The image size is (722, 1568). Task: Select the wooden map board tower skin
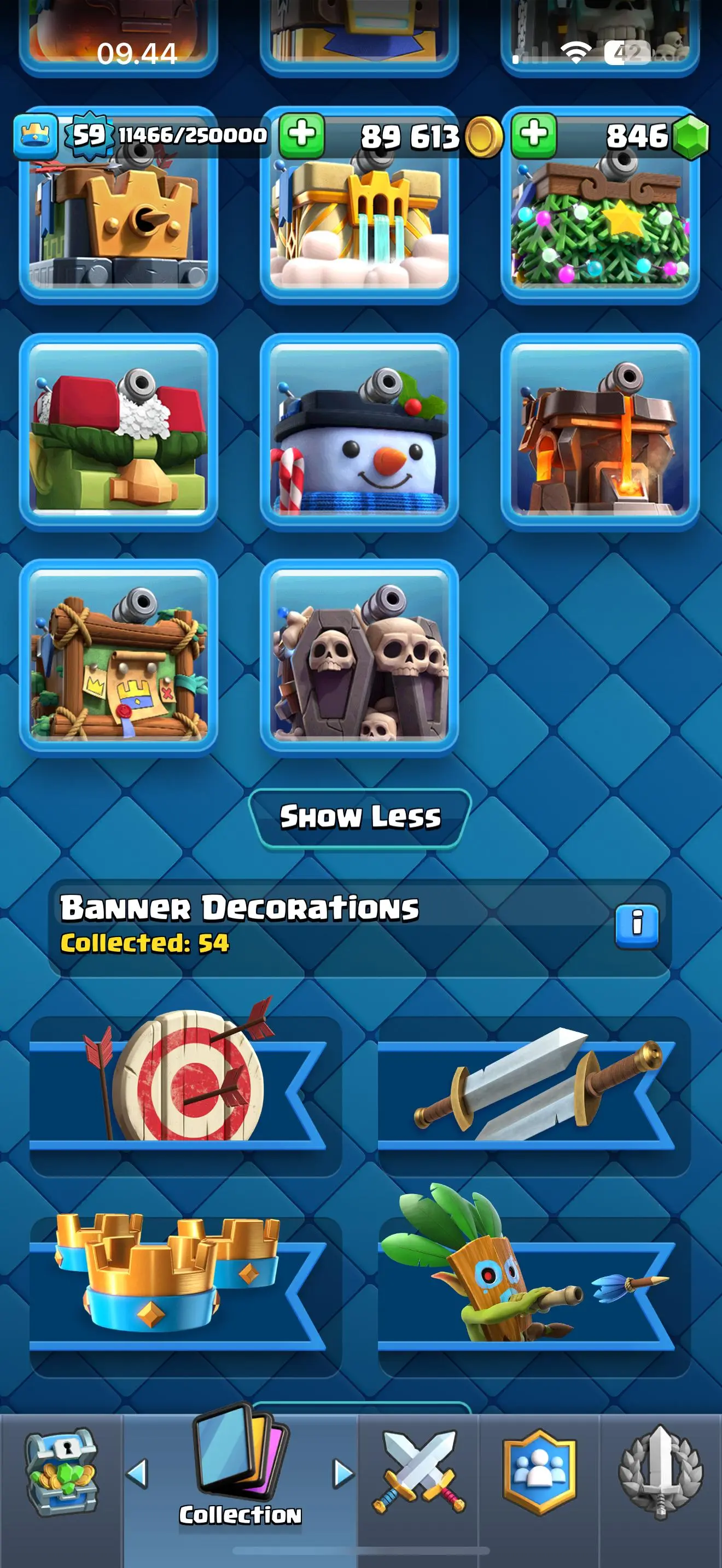pos(119,657)
